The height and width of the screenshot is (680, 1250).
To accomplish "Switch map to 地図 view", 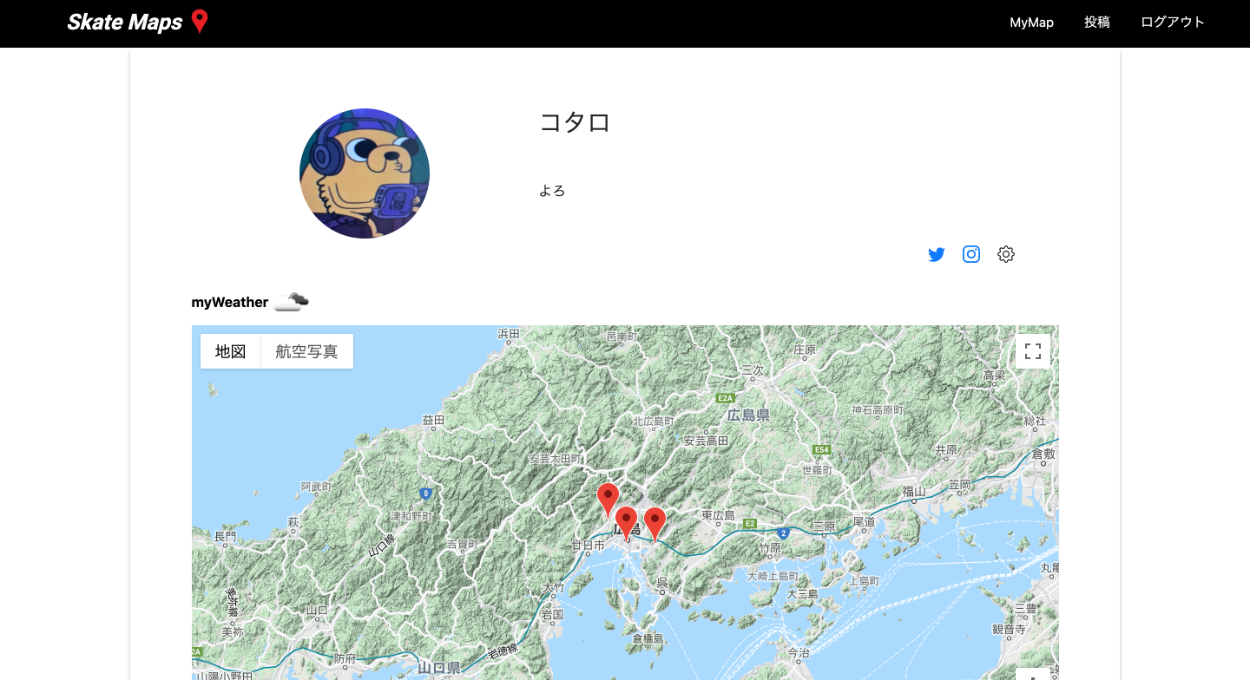I will [x=231, y=351].
